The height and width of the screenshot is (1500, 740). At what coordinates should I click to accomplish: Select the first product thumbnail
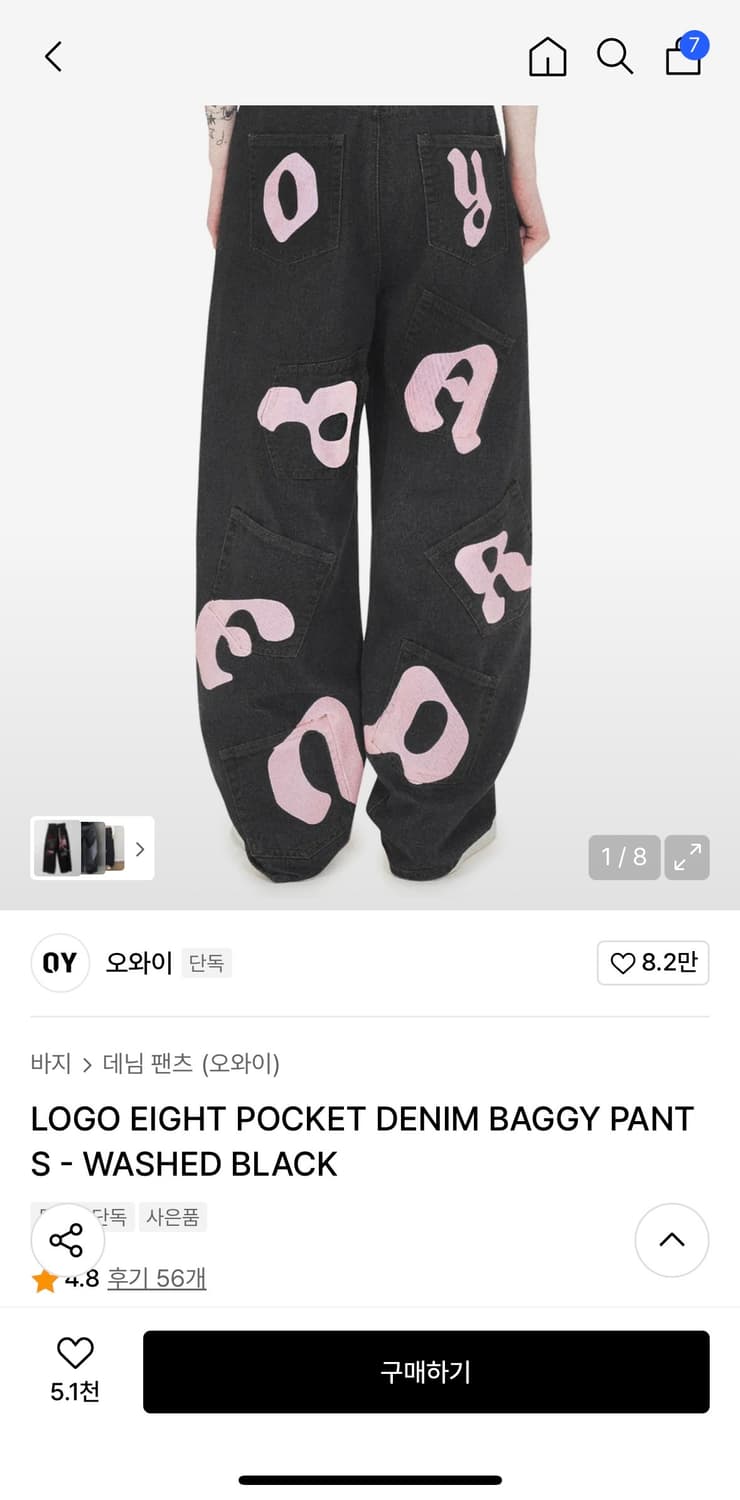pos(55,848)
